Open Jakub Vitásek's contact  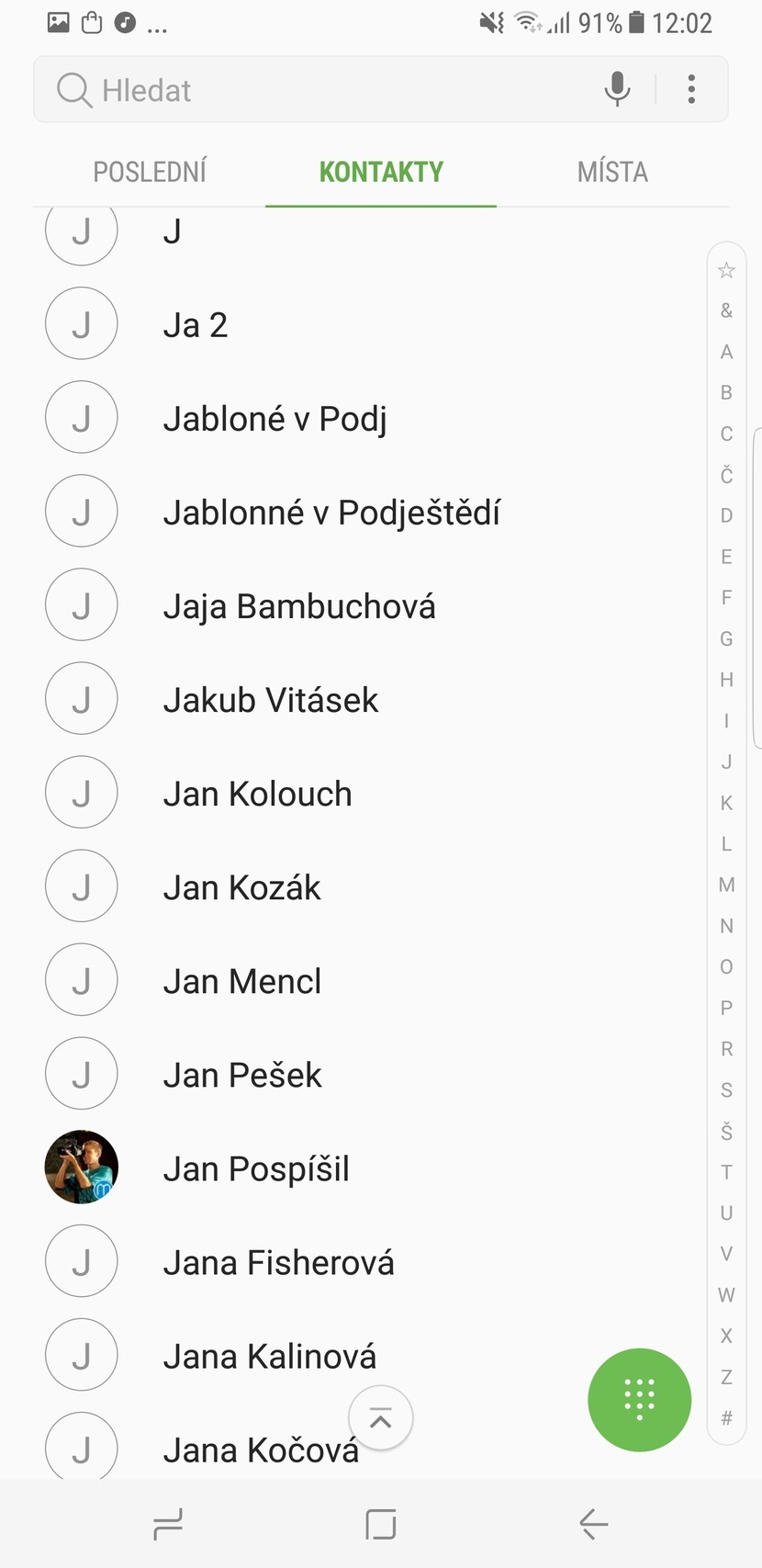click(271, 700)
